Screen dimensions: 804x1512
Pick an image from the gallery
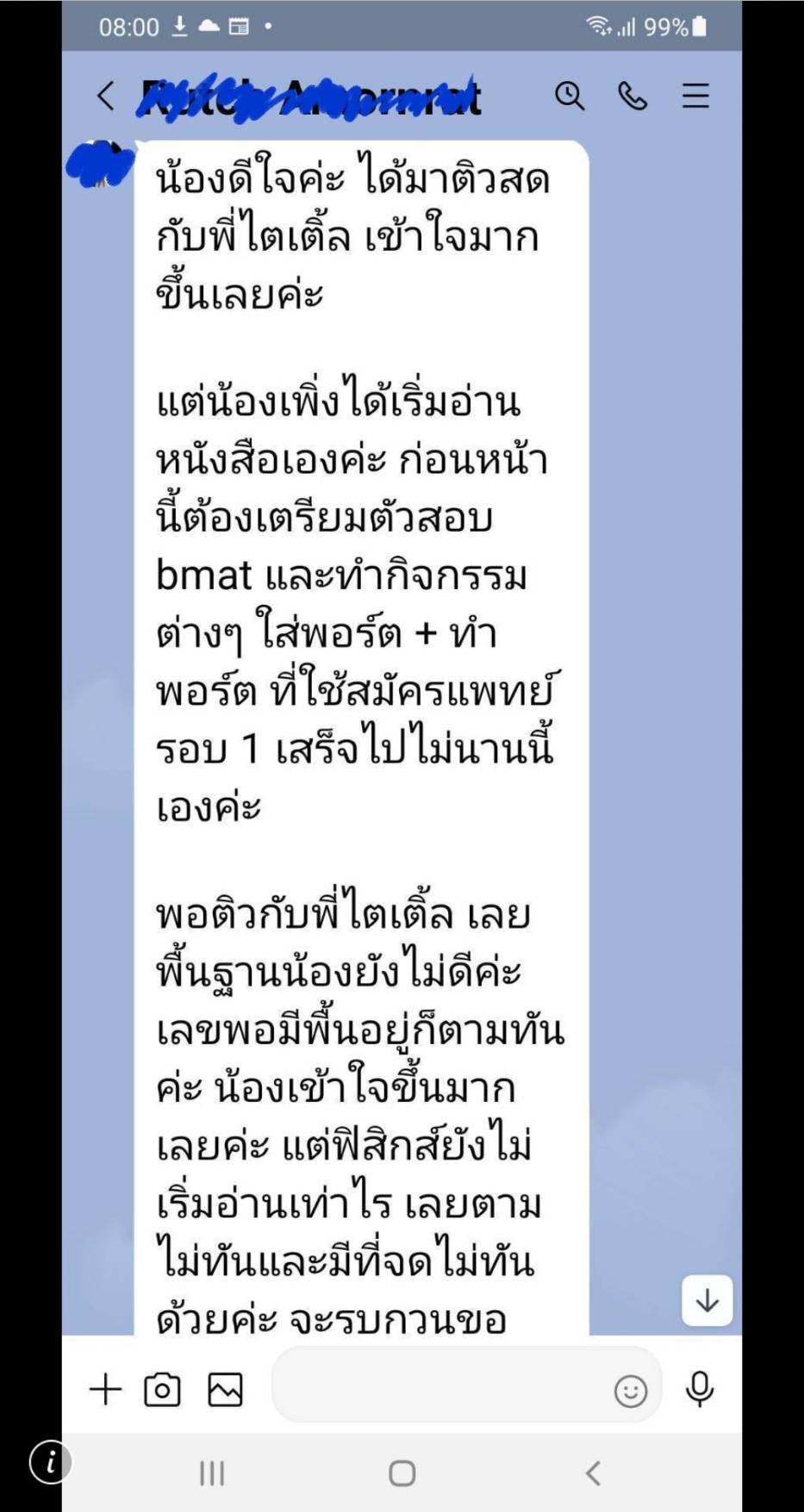pyautogui.click(x=225, y=1390)
